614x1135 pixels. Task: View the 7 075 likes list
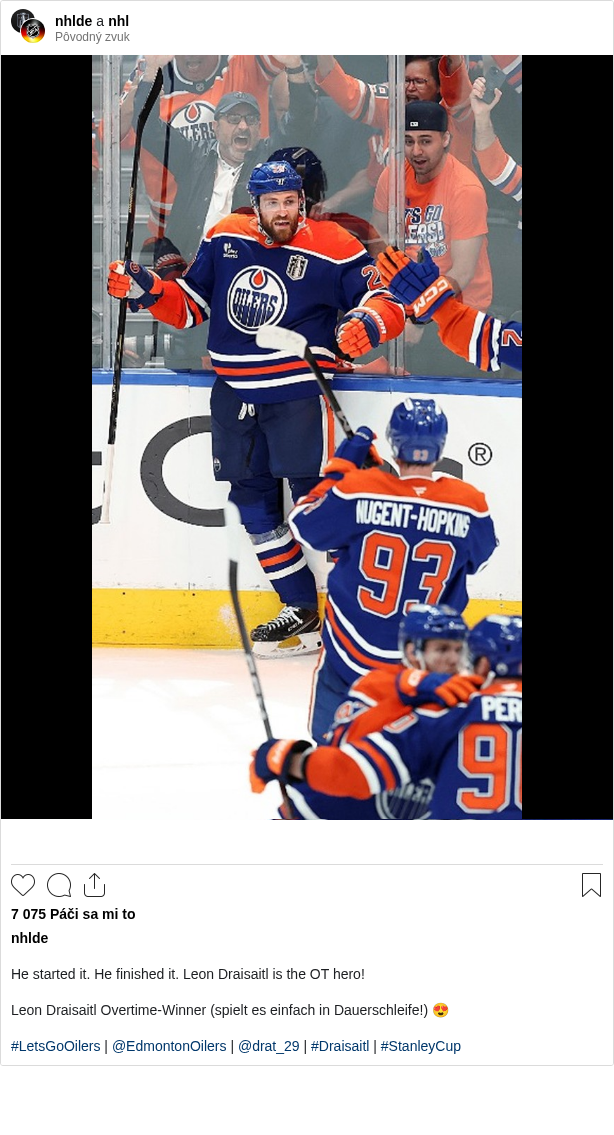click(73, 914)
